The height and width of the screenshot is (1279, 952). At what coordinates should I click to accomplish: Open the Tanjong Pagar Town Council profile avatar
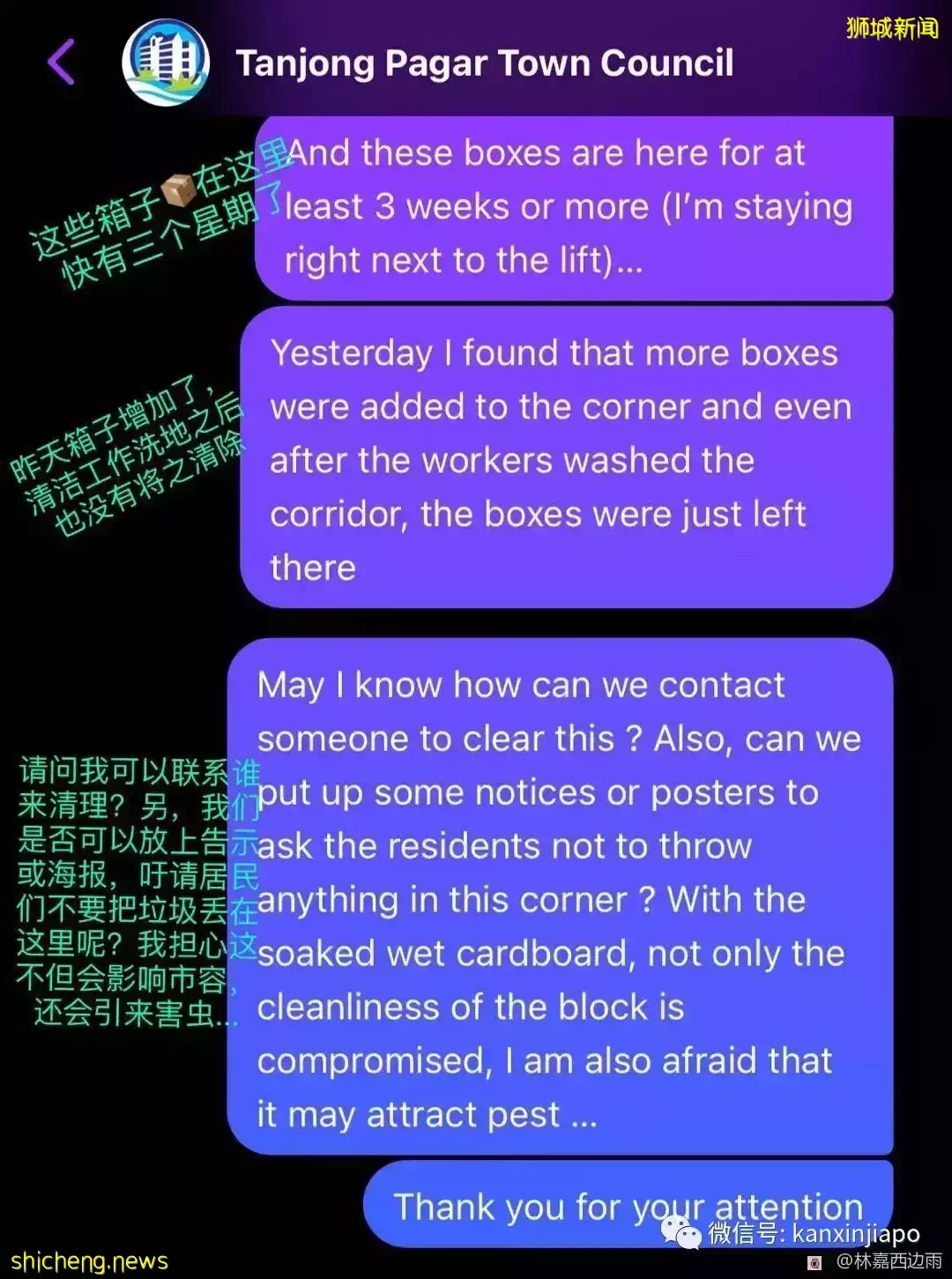tap(165, 63)
